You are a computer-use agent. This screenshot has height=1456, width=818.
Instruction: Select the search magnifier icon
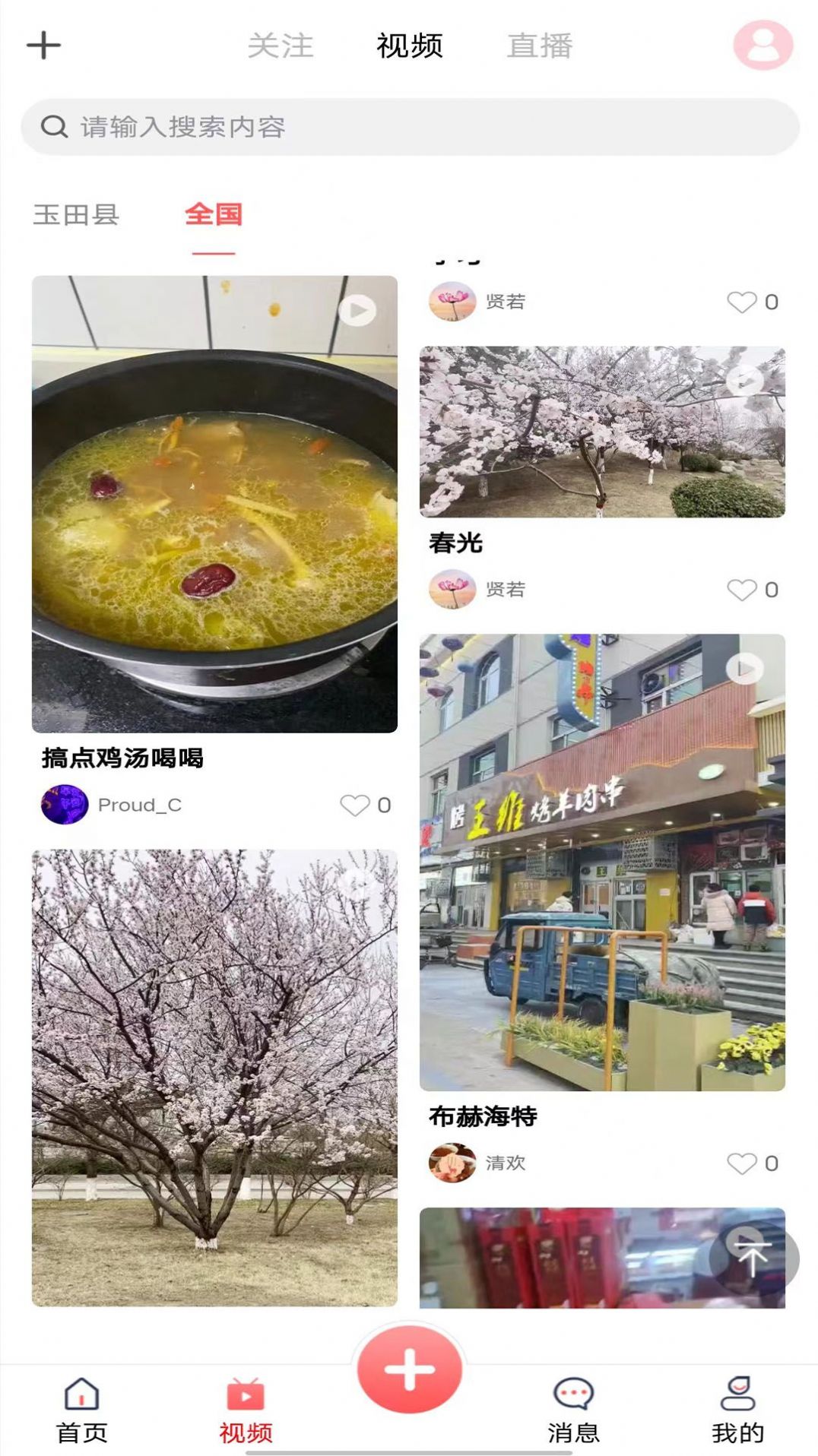pyautogui.click(x=52, y=126)
